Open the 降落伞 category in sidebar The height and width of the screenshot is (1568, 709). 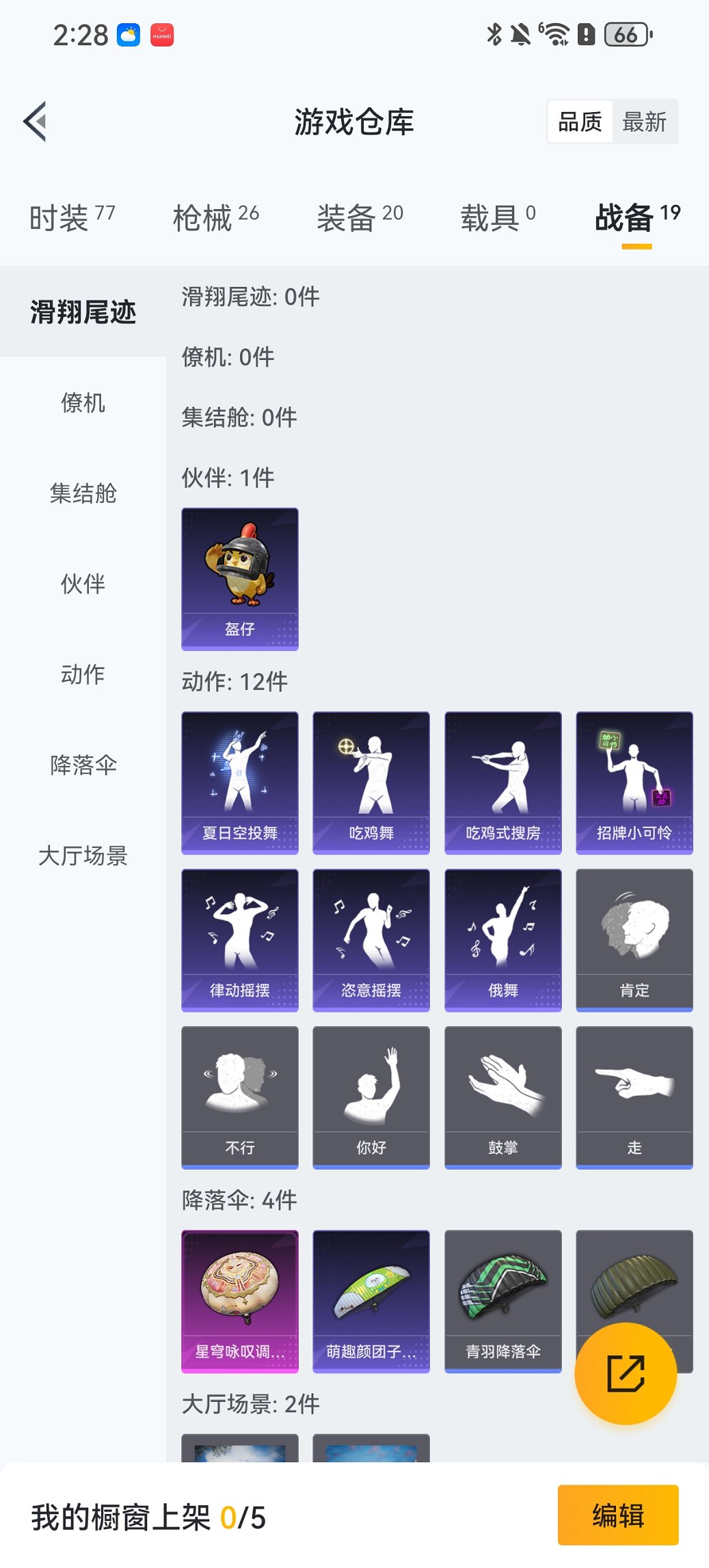tap(82, 766)
